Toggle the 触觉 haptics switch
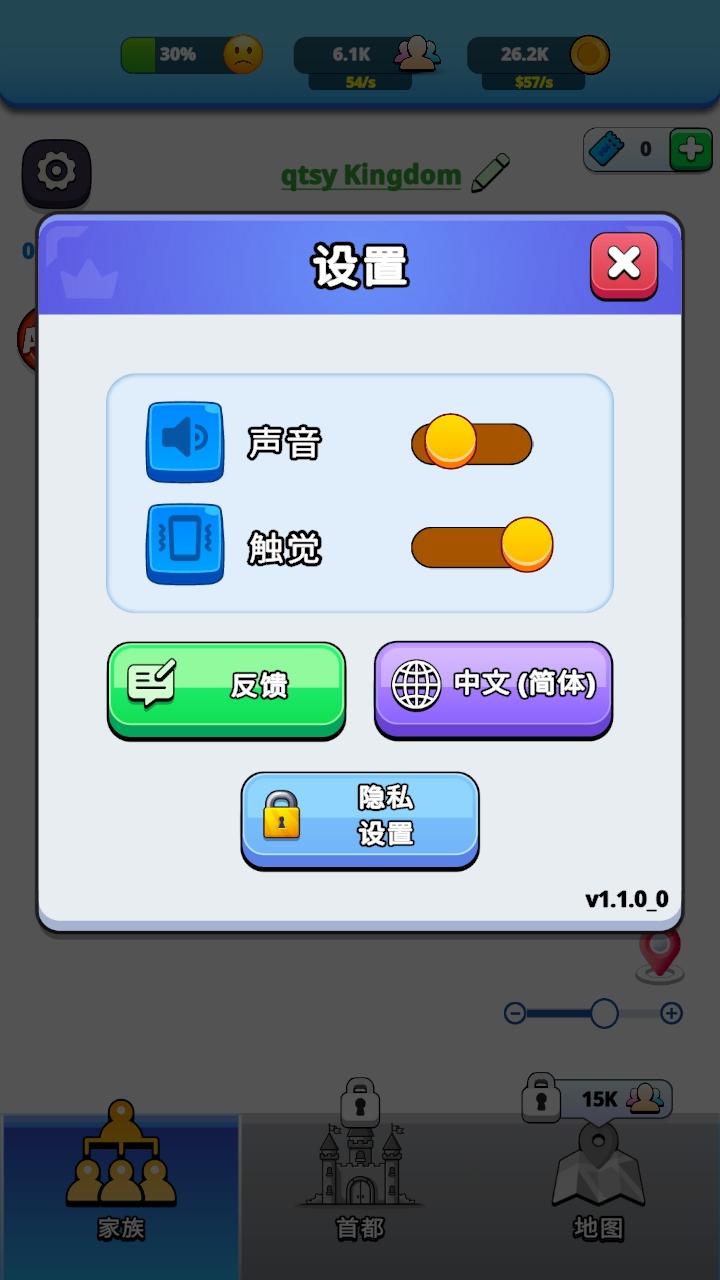Viewport: 720px width, 1280px height. pos(481,546)
